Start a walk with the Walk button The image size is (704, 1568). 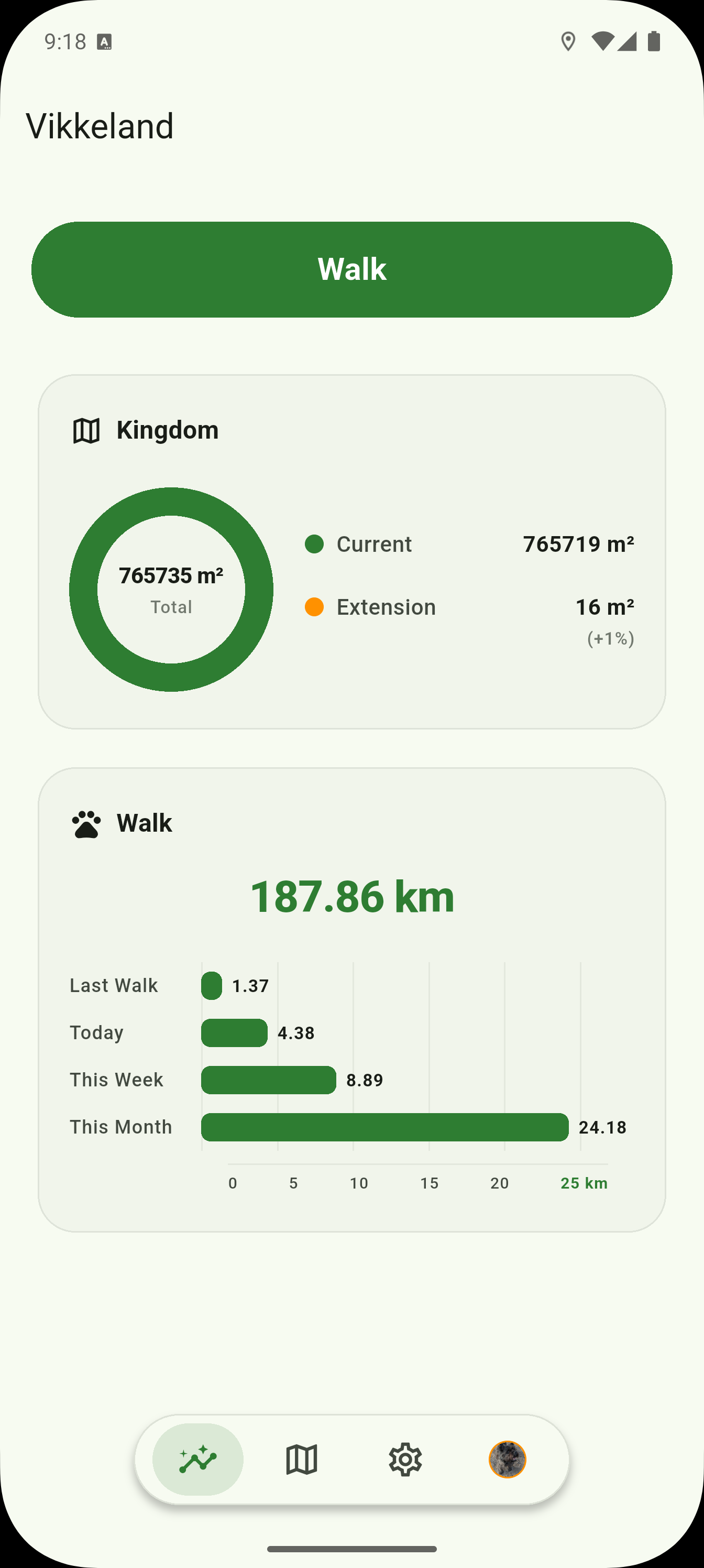pos(351,269)
